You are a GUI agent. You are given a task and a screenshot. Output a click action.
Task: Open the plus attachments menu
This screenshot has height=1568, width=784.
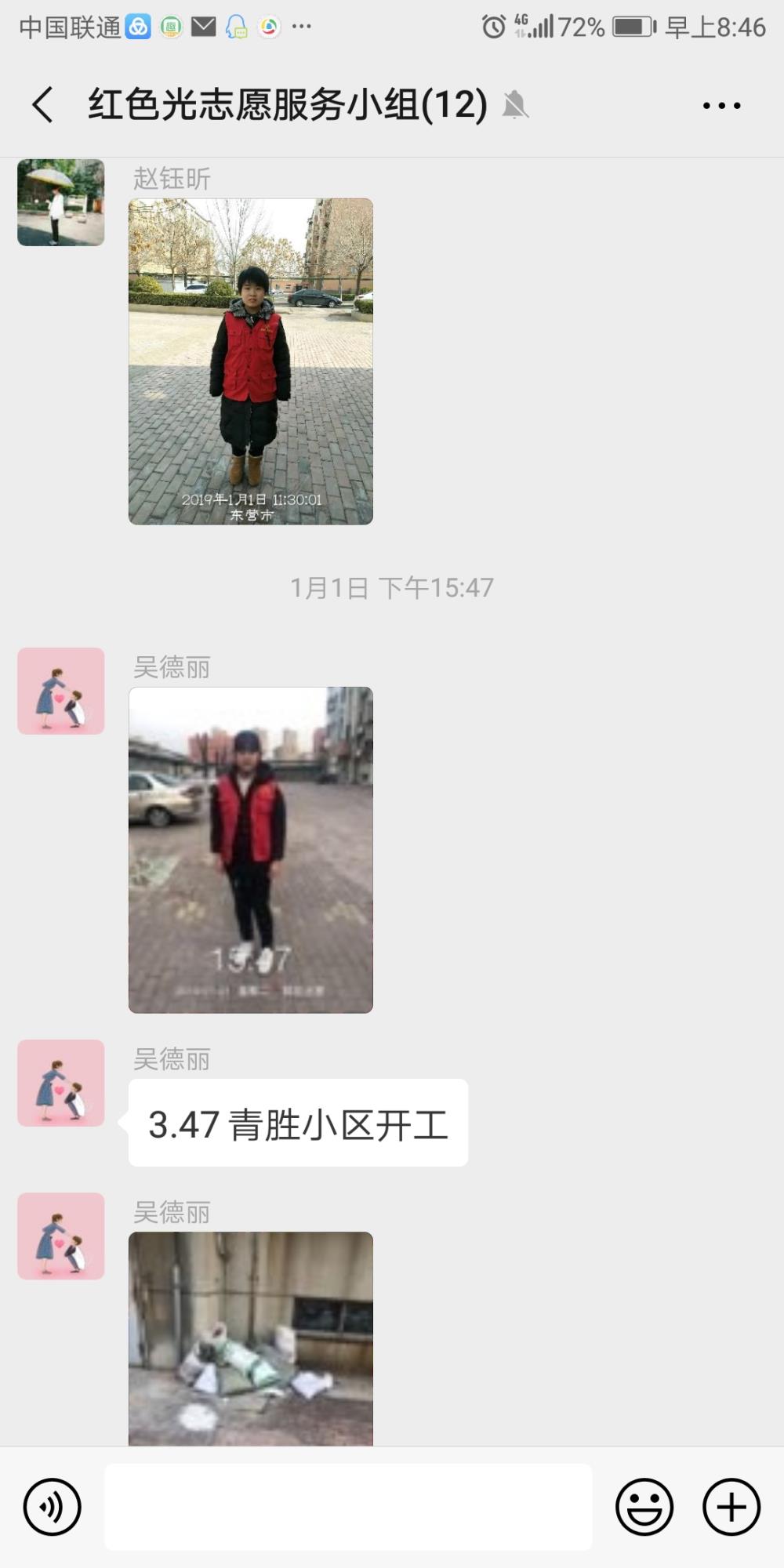pyautogui.click(x=731, y=1507)
